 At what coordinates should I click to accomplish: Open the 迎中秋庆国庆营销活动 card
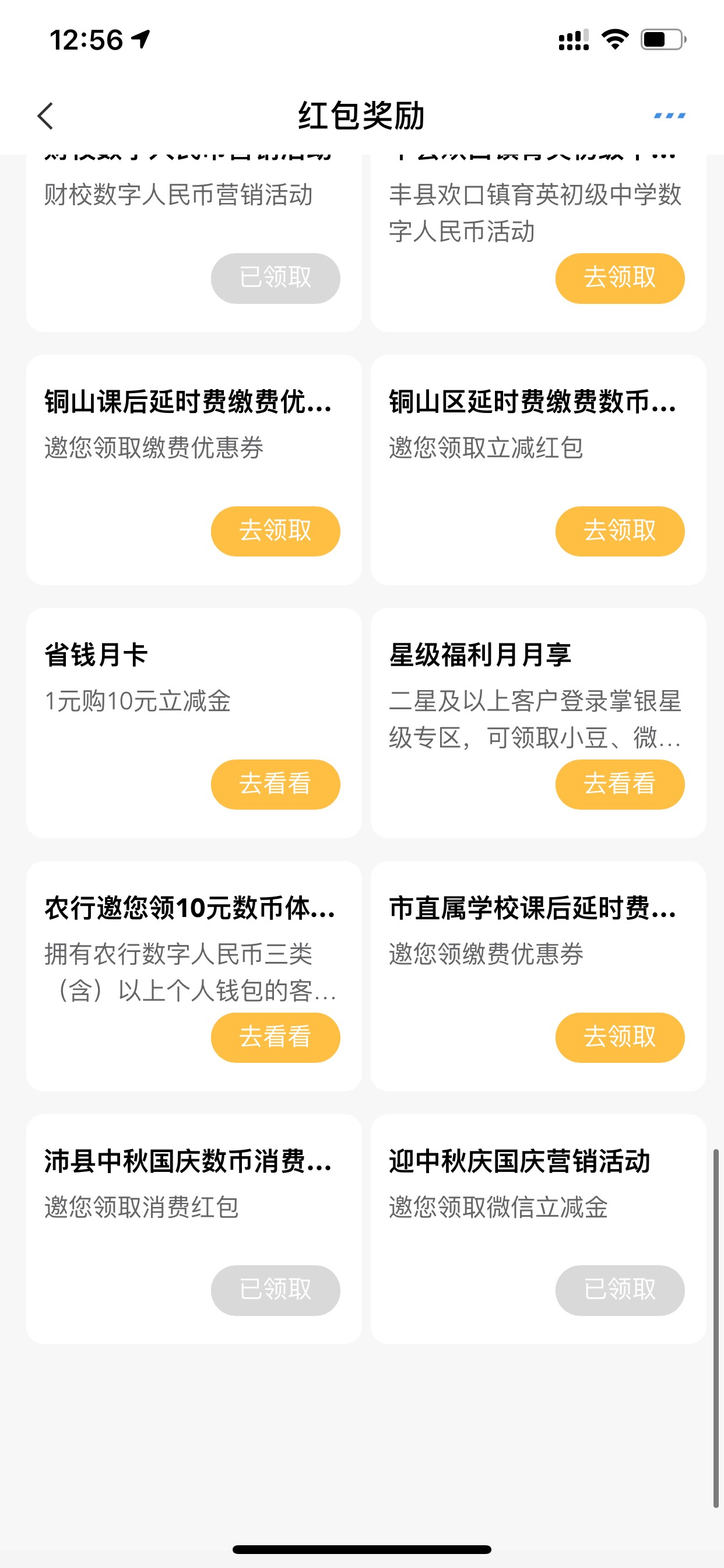click(x=538, y=1228)
